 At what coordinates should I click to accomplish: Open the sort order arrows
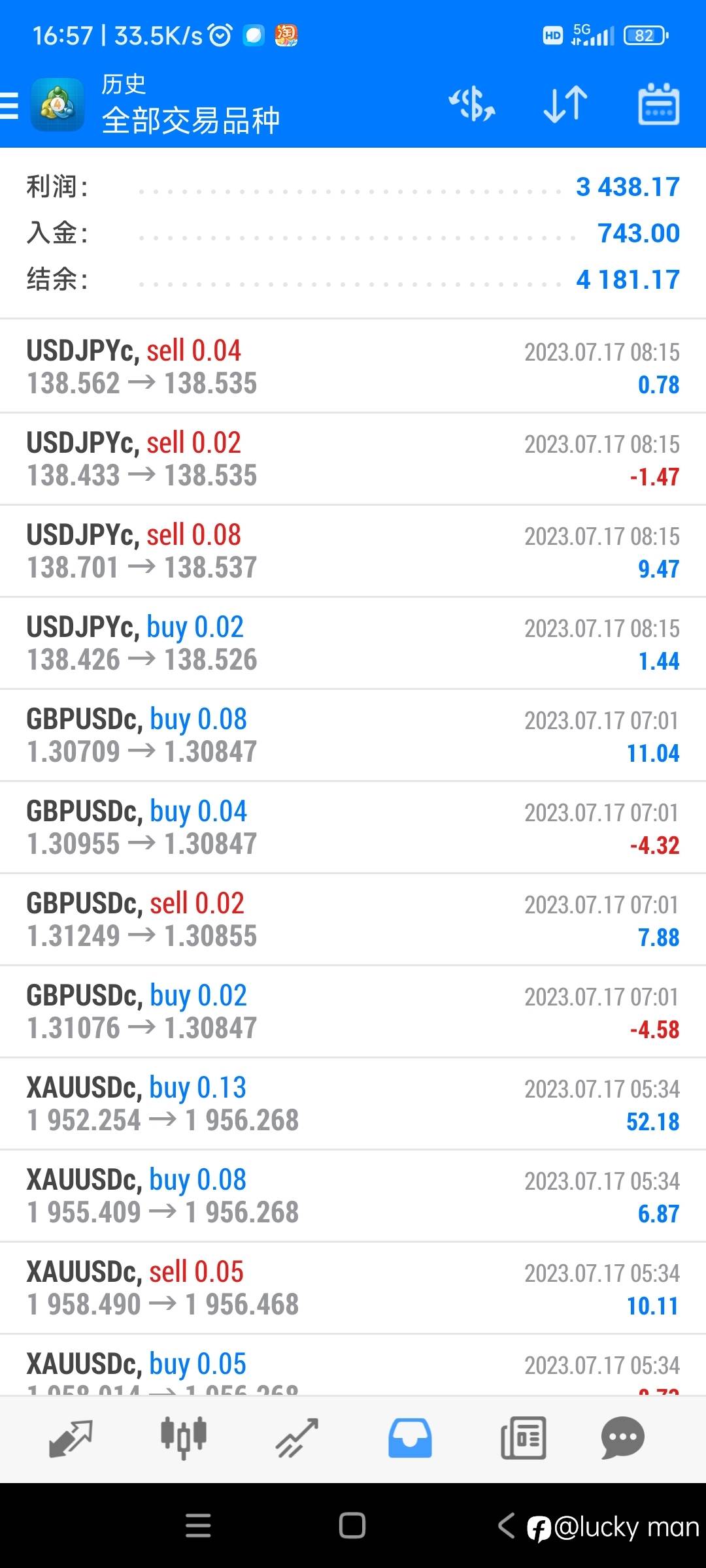click(x=565, y=105)
